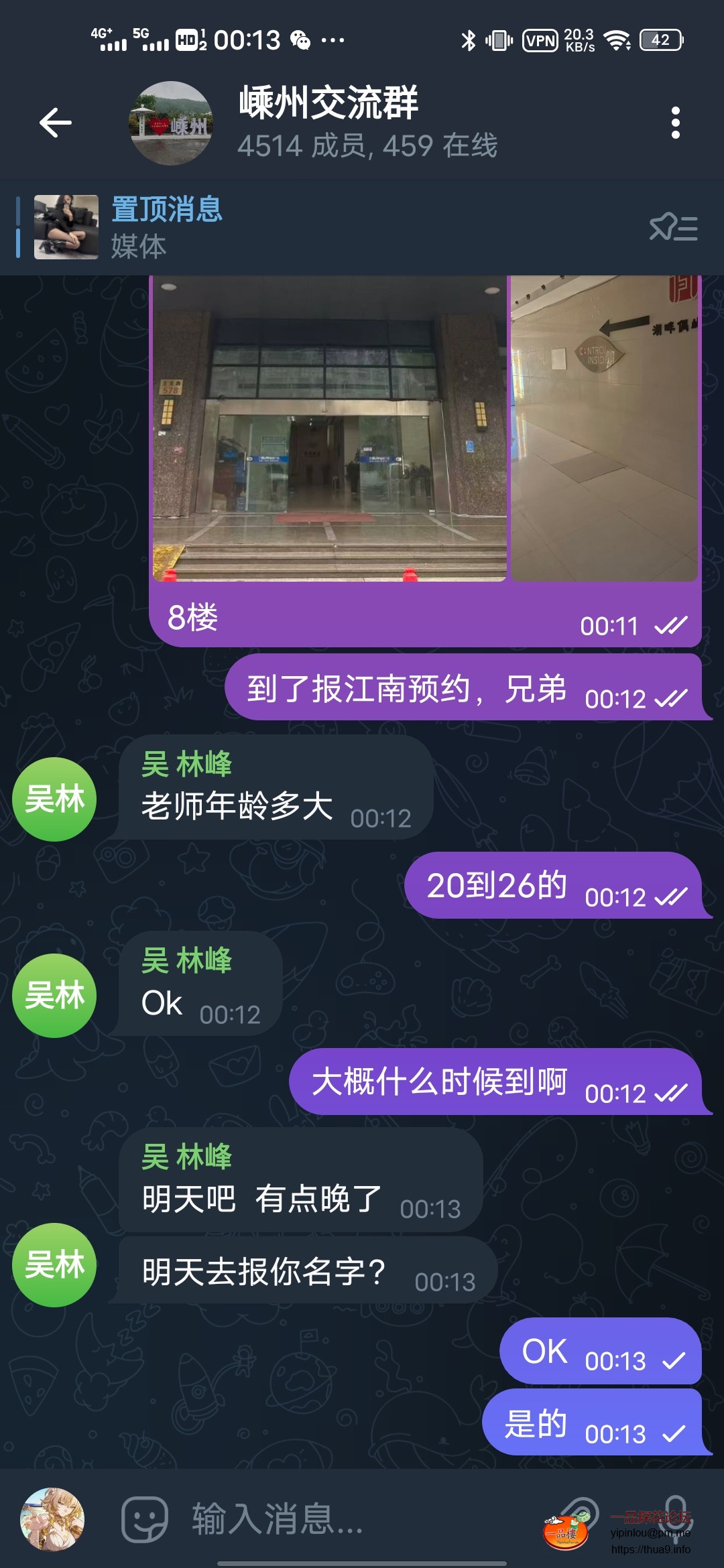Screen dimensions: 724x1568
Task: View the hallway sign photo
Action: point(604,429)
